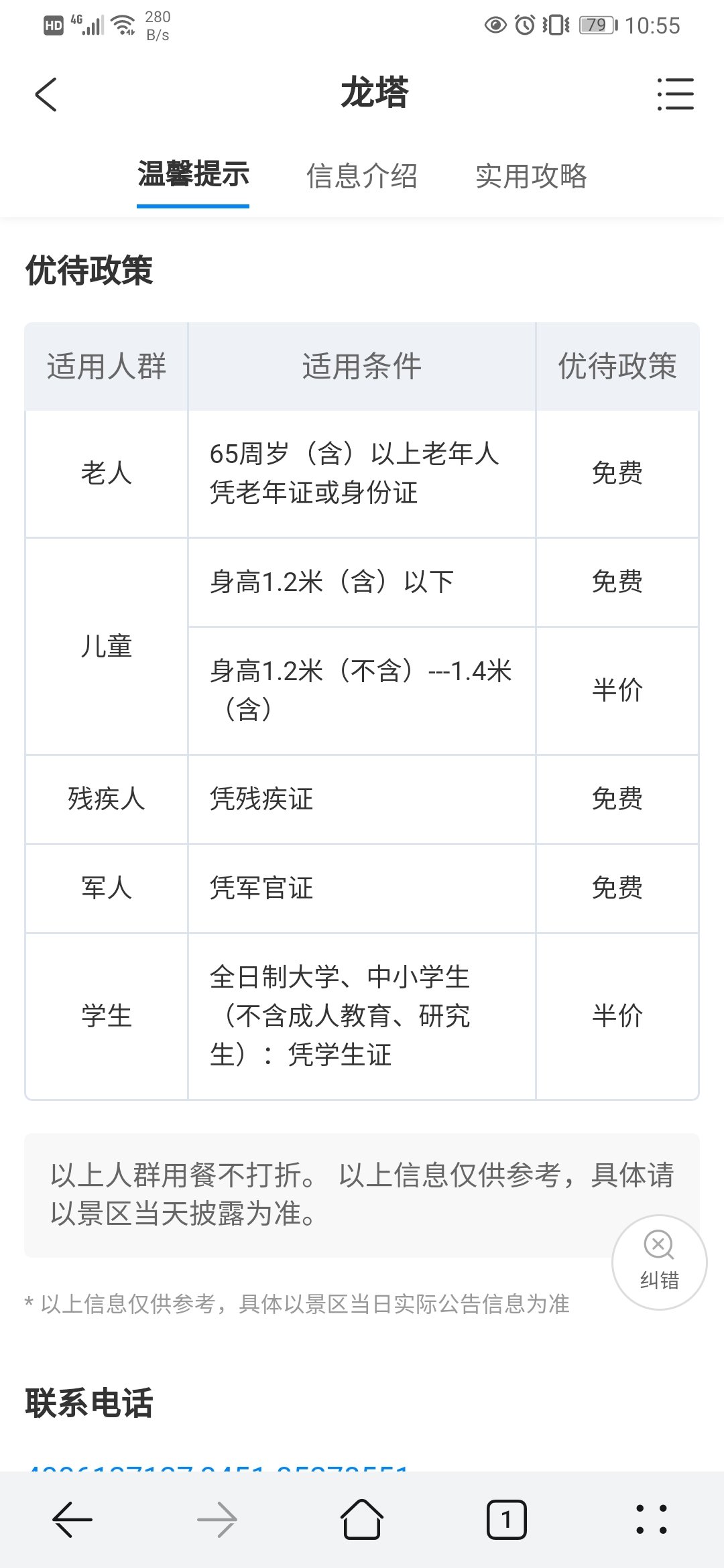Open the browser tabs switcher
724x1568 pixels.
[x=507, y=1519]
